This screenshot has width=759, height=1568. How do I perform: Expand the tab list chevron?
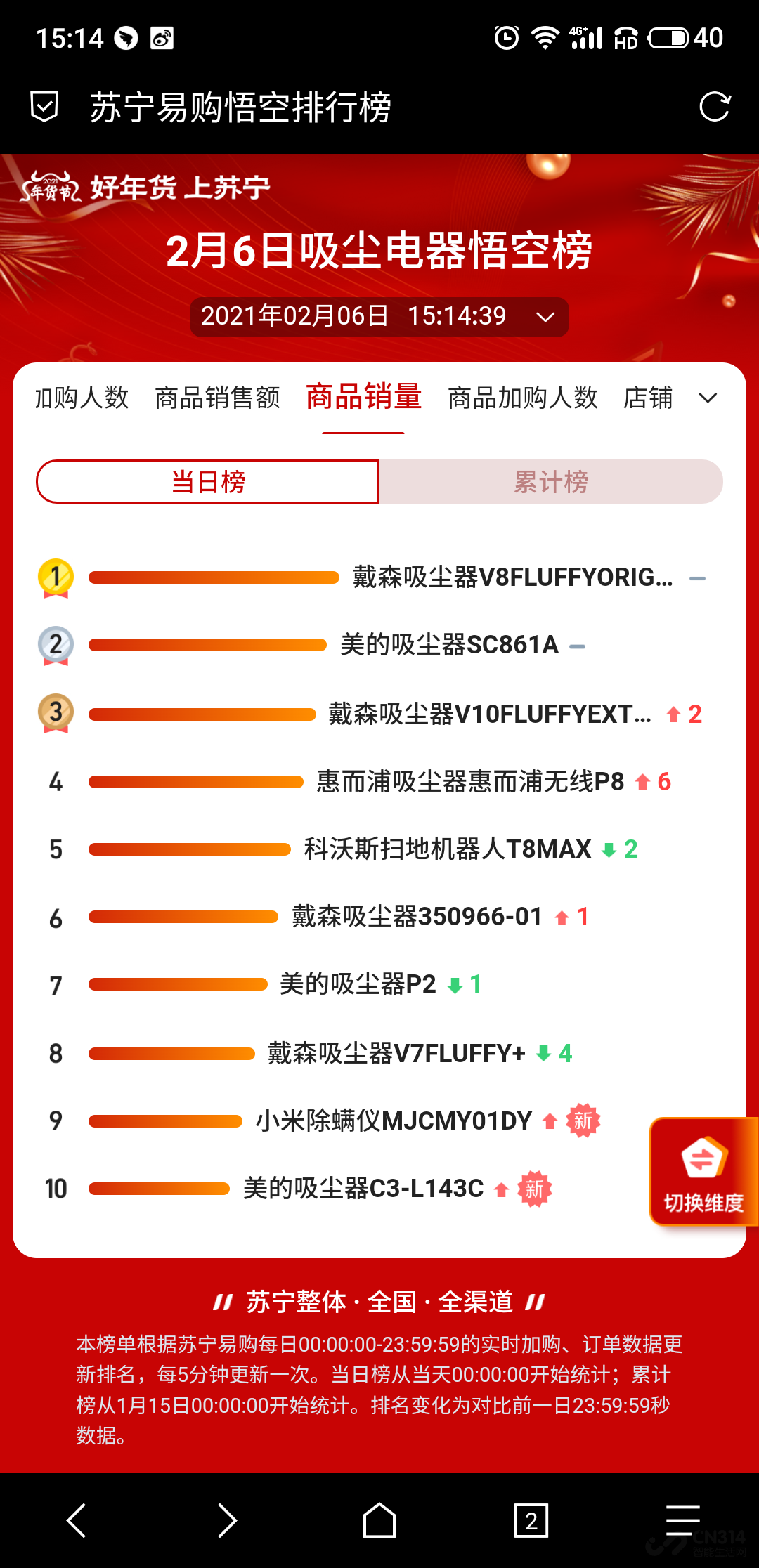(x=708, y=398)
